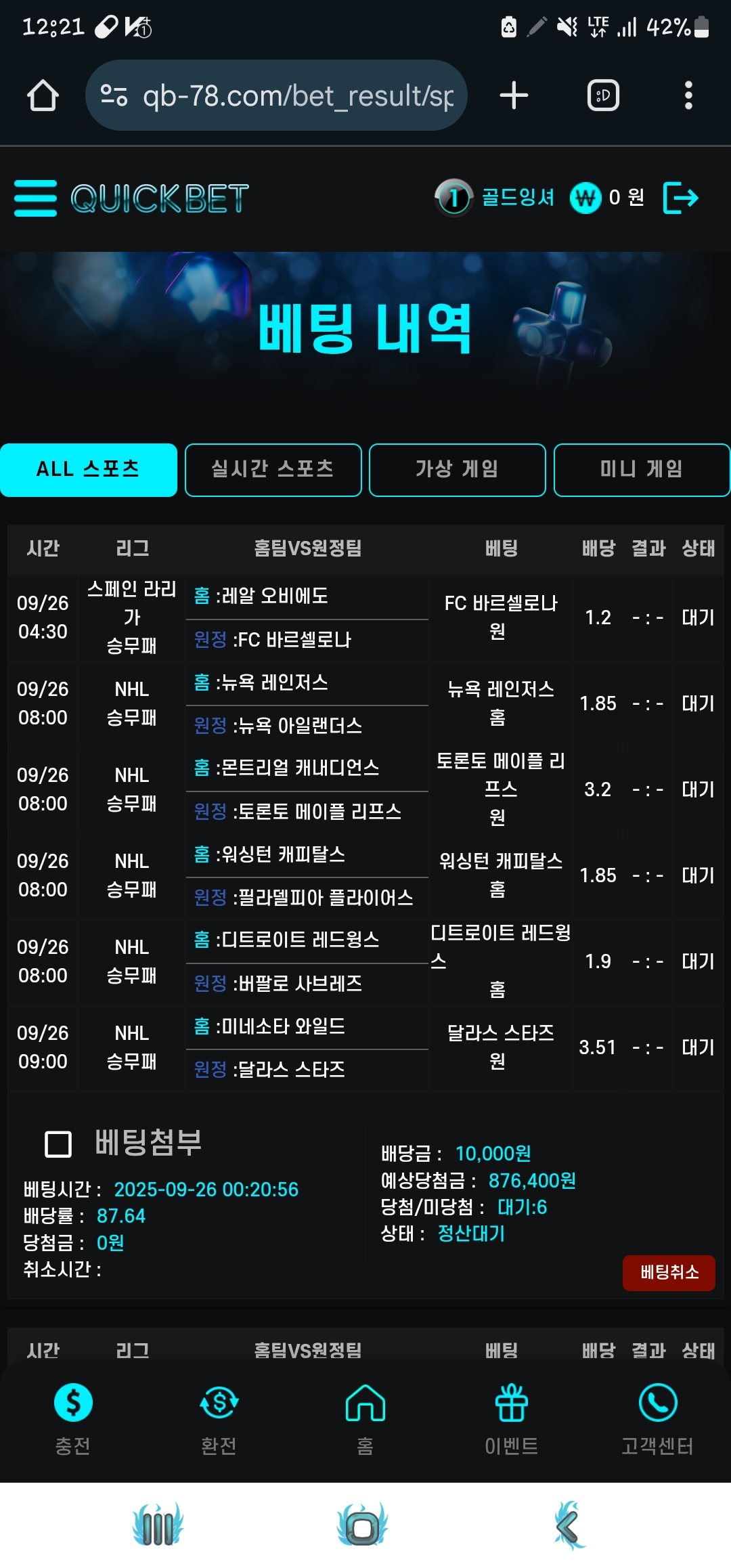Switch to the 실시간 스포츠 tab

coord(273,470)
